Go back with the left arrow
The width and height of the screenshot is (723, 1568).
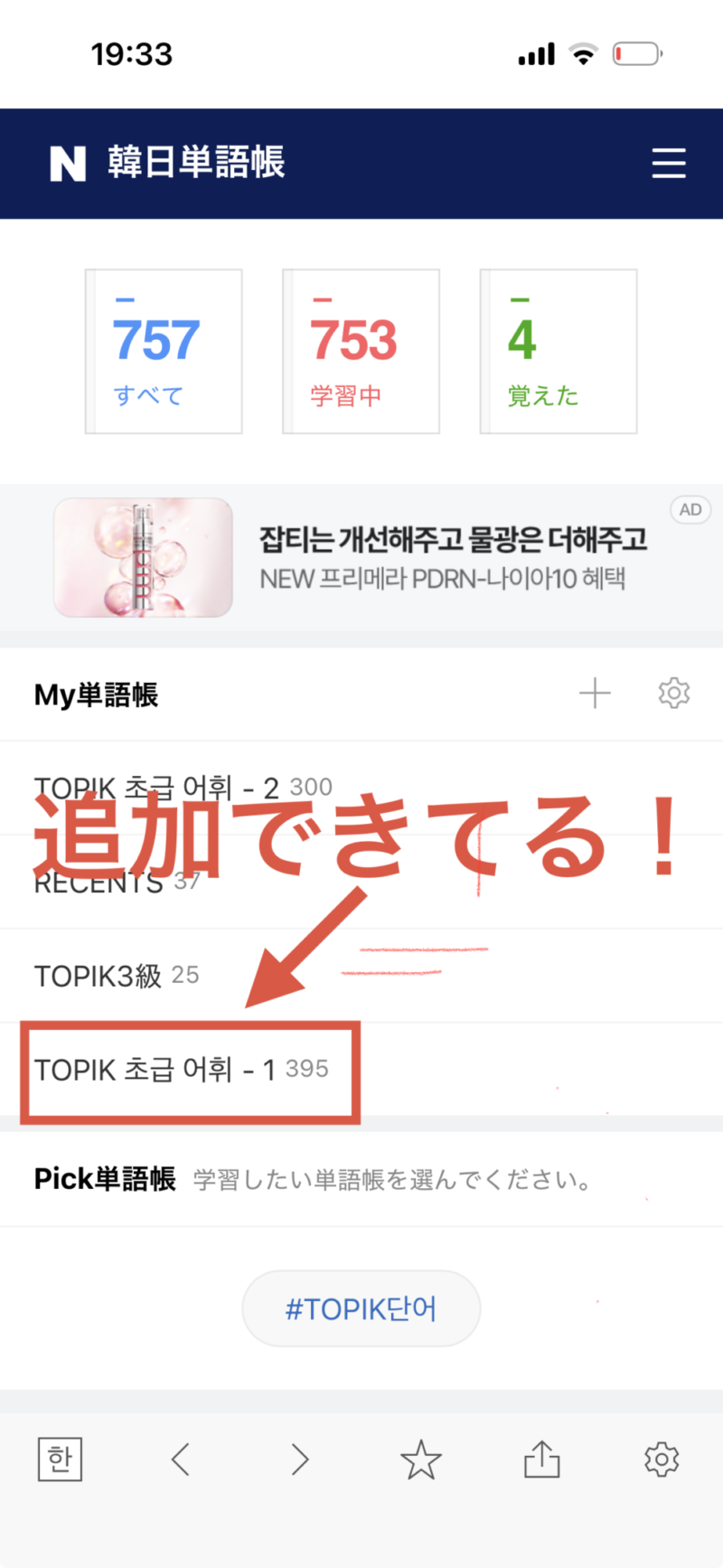(181, 1459)
